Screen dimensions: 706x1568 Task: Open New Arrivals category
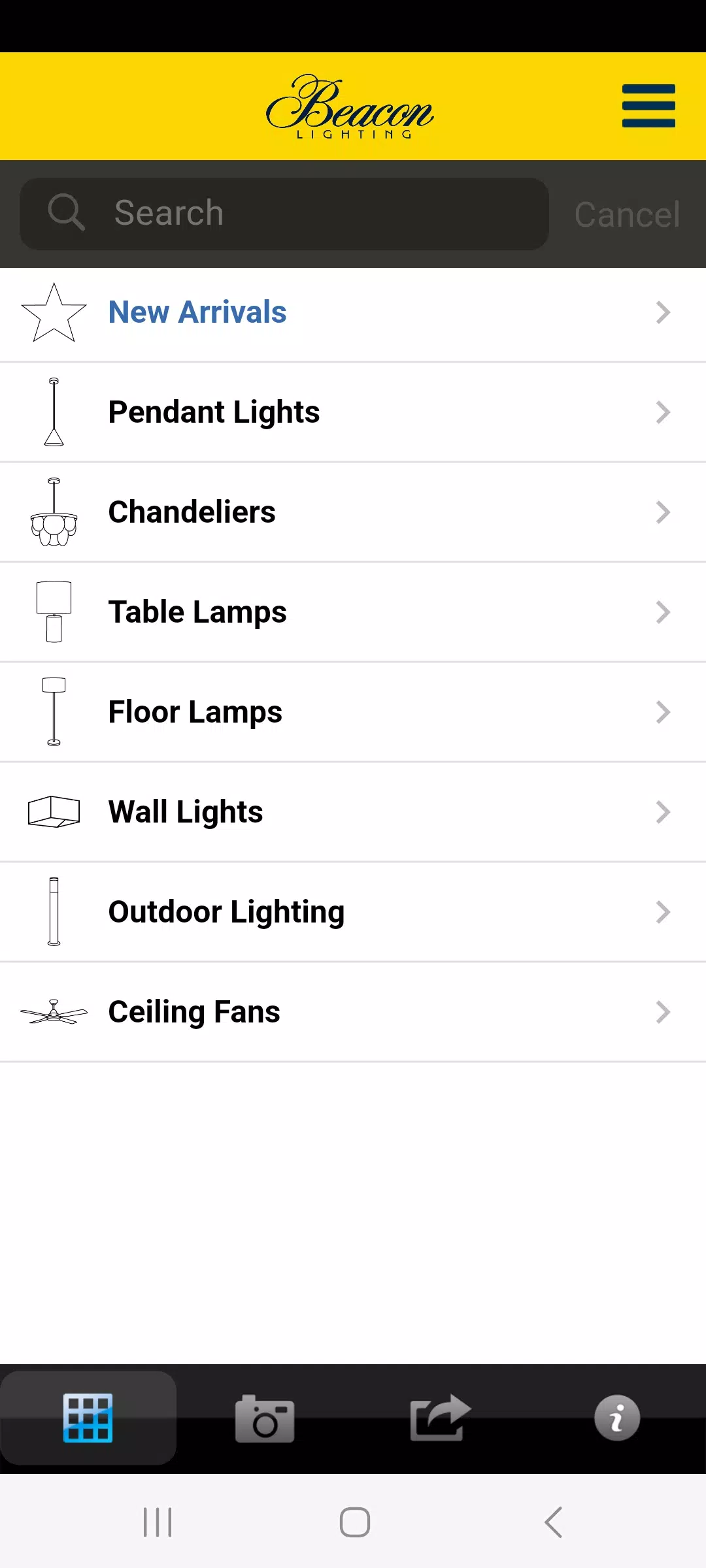click(353, 312)
